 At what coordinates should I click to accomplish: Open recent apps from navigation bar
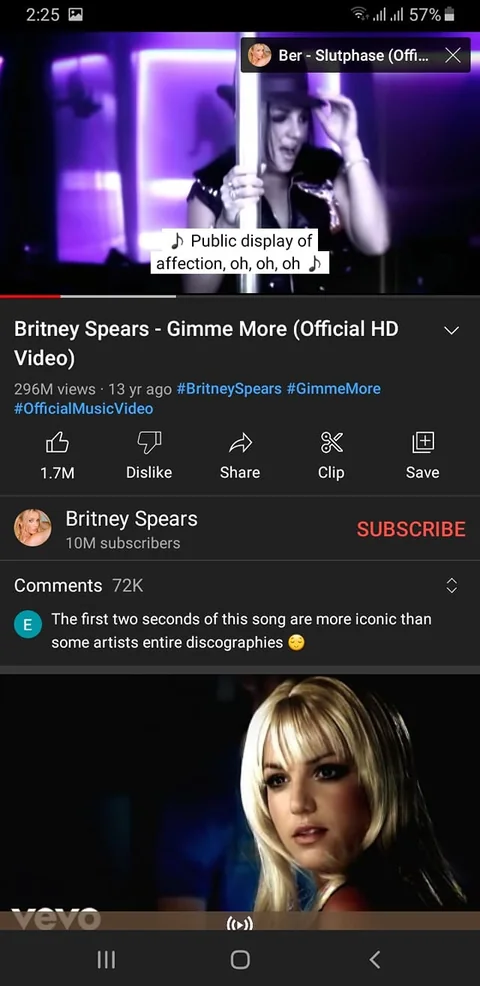pos(106,959)
